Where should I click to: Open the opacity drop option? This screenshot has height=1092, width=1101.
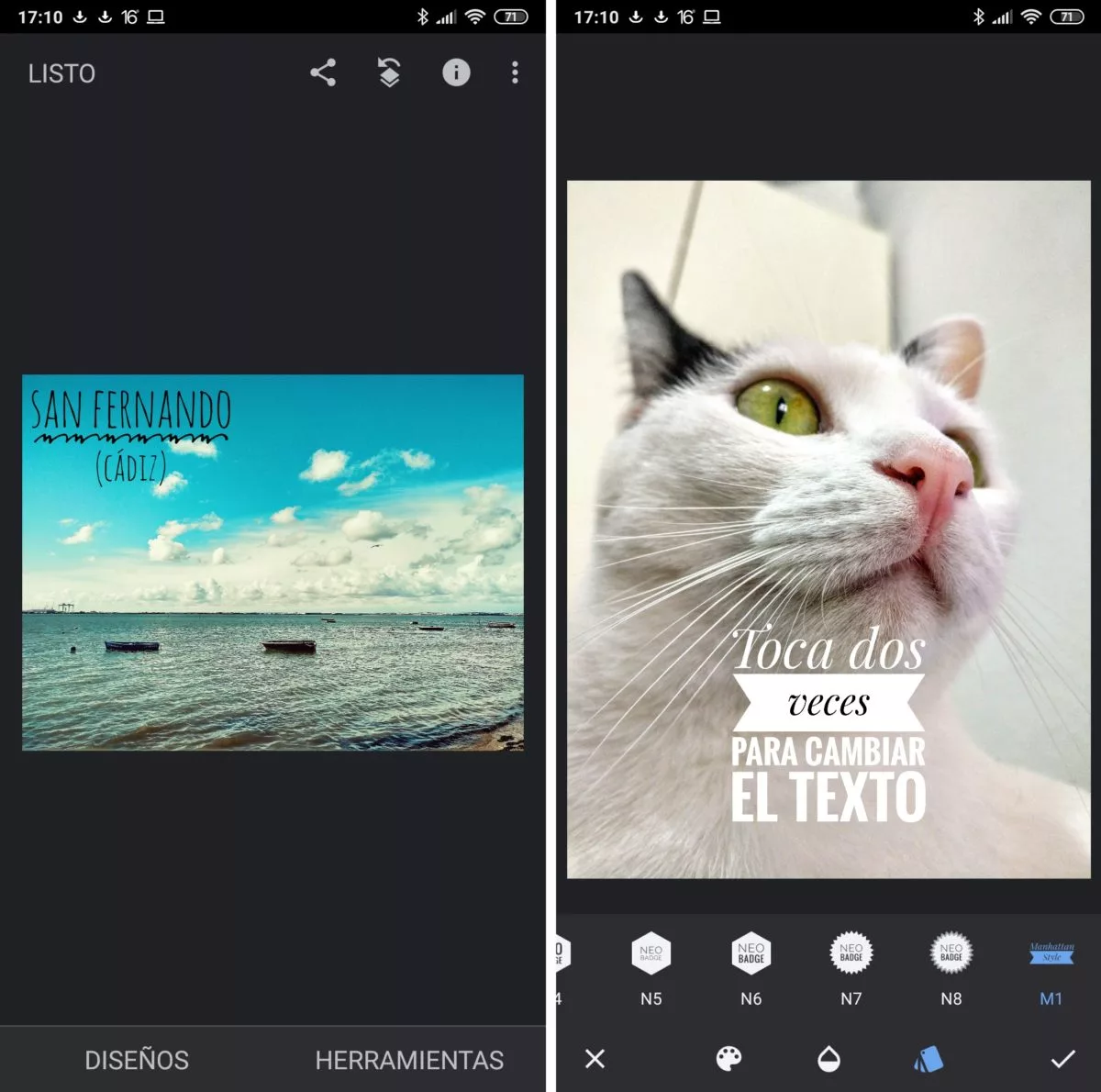(x=829, y=1059)
